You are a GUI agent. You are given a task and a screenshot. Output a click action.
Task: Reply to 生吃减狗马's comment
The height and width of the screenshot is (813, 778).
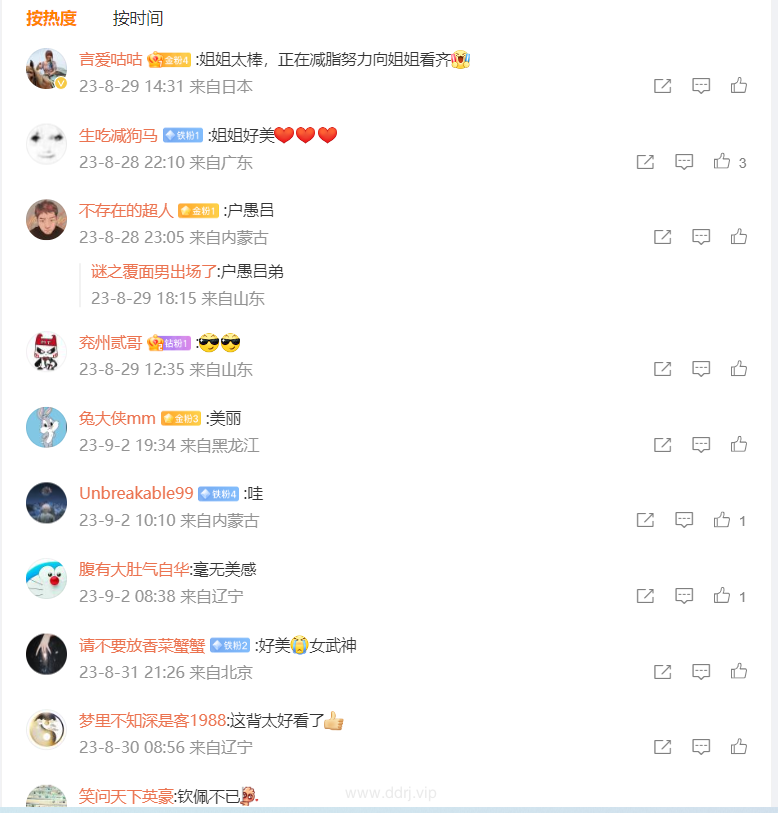[x=684, y=161]
